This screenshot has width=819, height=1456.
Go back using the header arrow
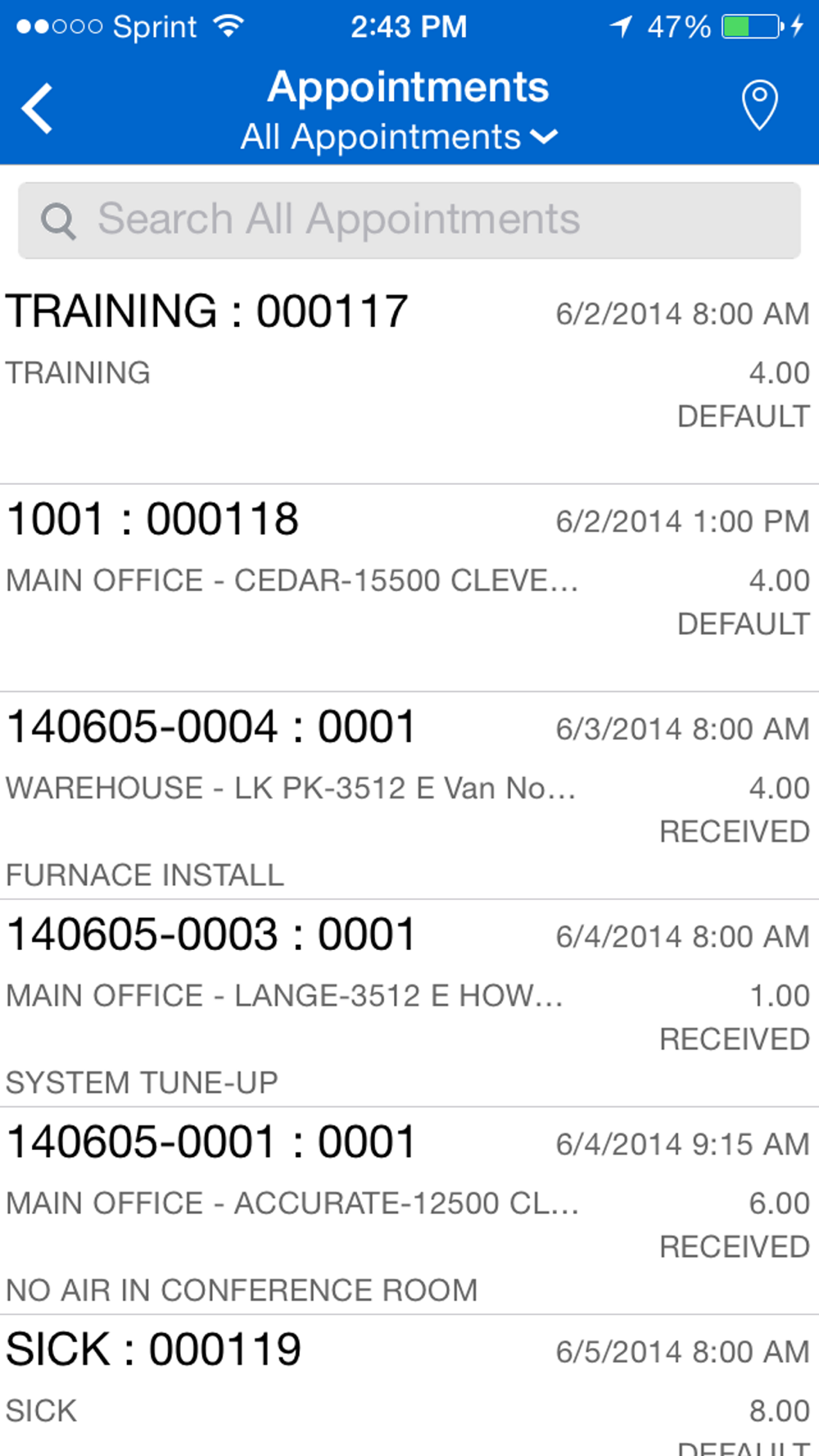pos(38,108)
